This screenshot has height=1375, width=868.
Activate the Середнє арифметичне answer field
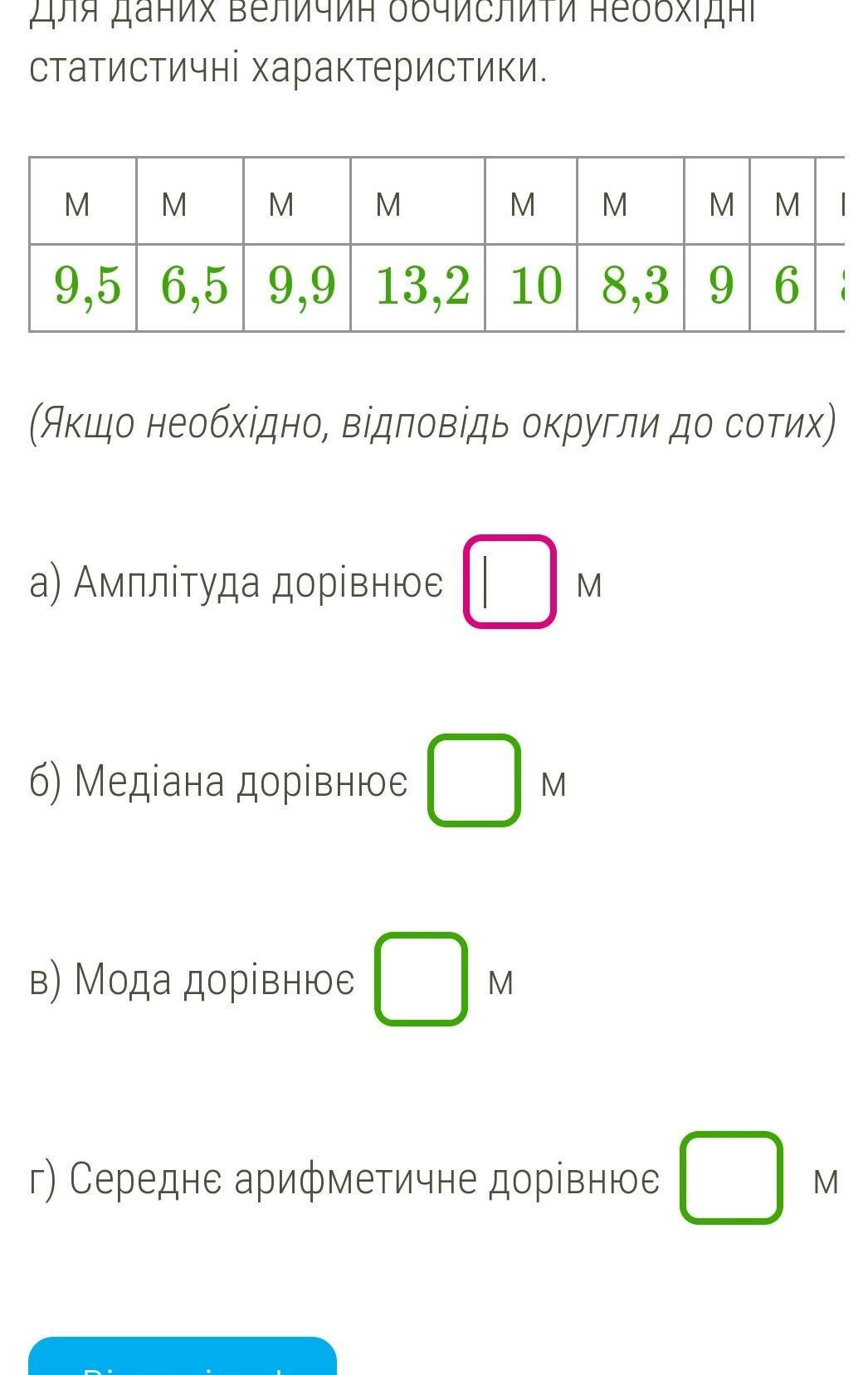pyautogui.click(x=731, y=1178)
